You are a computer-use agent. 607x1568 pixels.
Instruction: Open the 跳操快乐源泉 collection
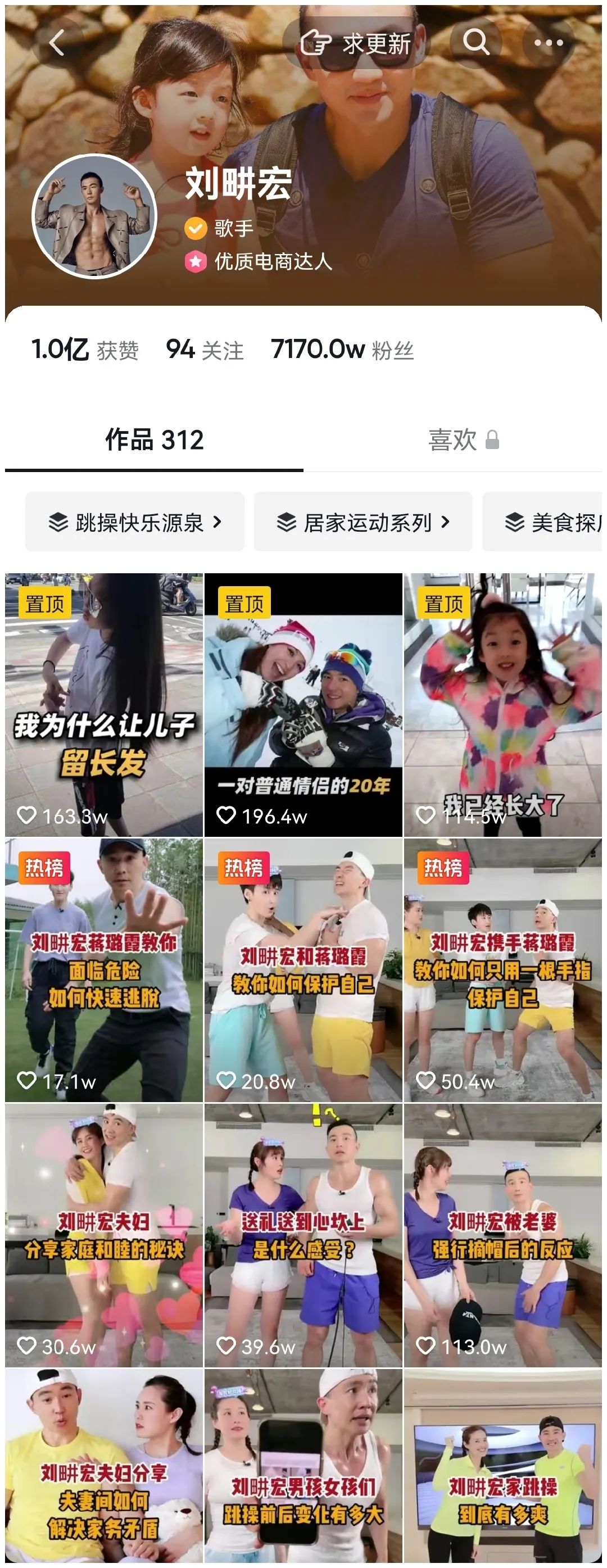134,522
